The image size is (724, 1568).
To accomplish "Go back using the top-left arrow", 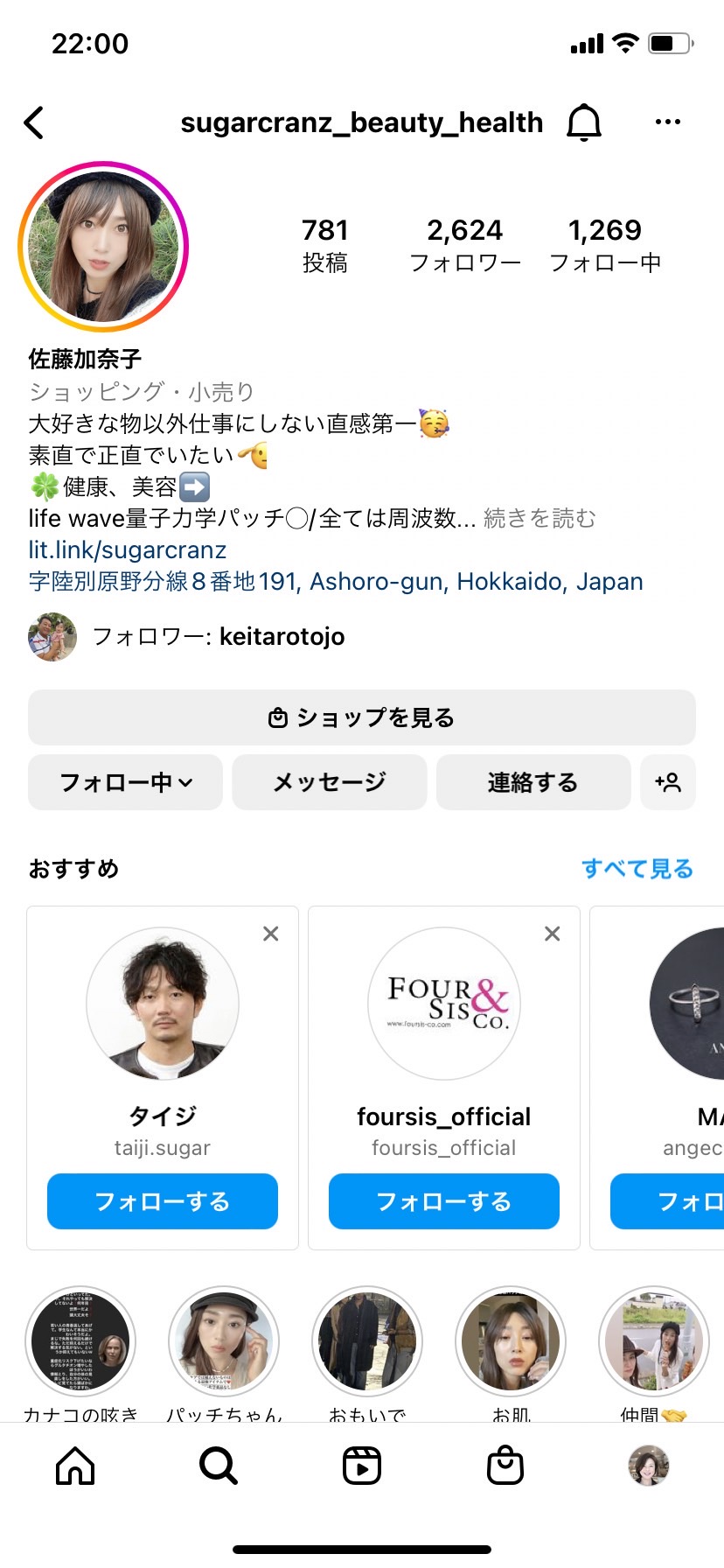I will click(x=33, y=122).
